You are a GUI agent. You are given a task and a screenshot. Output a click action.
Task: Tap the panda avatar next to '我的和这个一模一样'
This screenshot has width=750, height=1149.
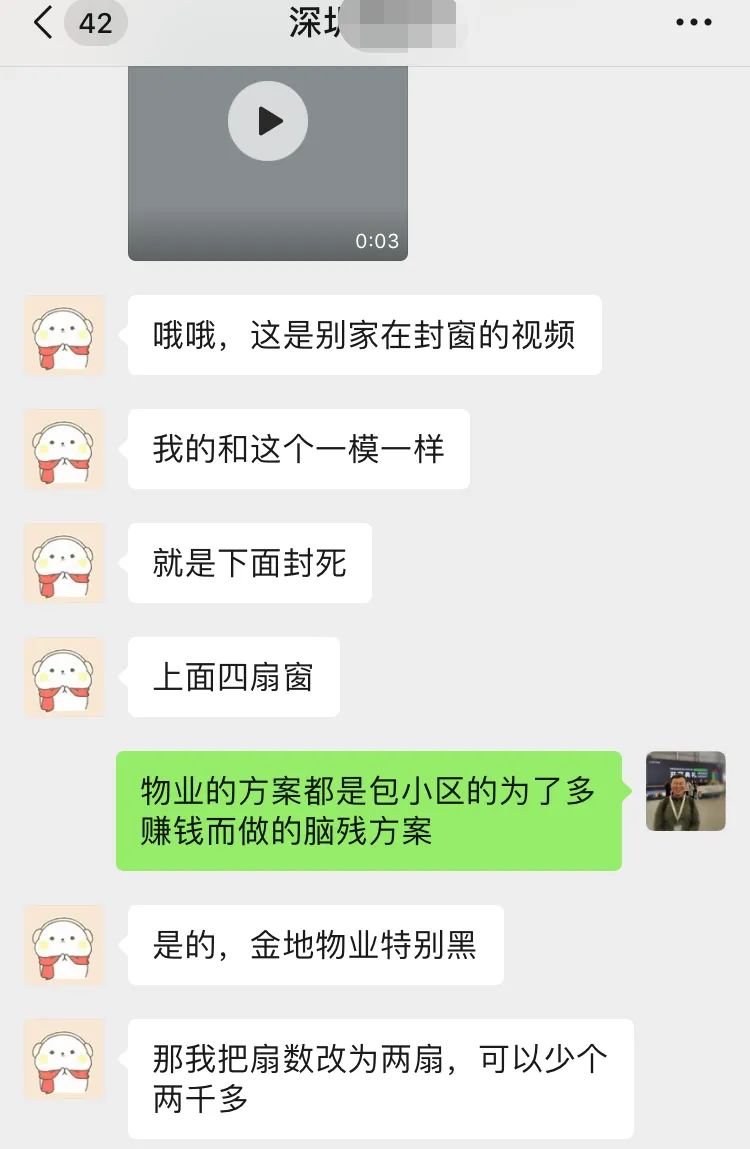[x=63, y=449]
